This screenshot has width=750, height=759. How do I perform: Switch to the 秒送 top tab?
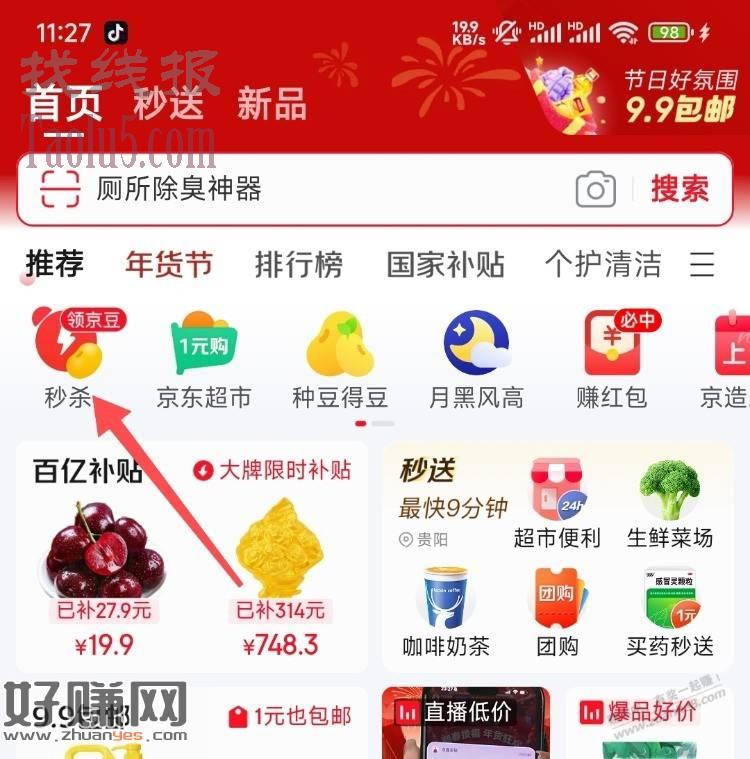tap(168, 102)
